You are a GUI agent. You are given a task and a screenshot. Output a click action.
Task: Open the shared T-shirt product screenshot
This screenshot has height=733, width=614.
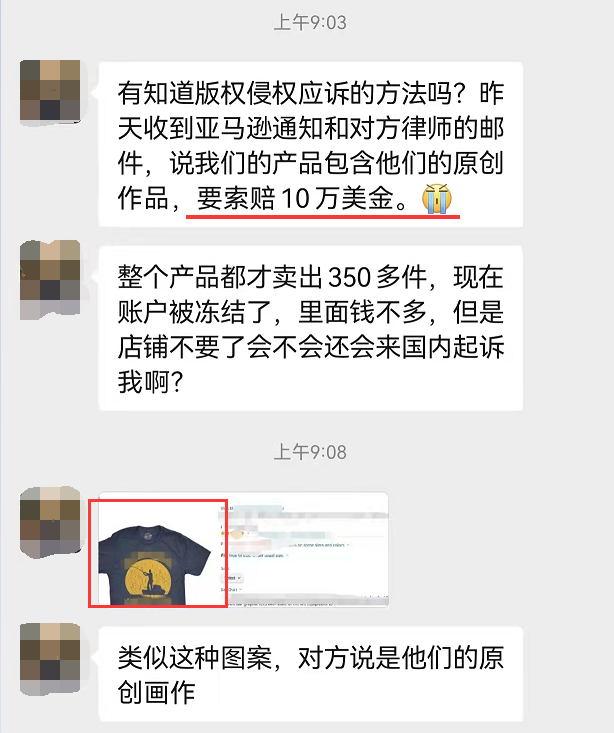[x=239, y=550]
